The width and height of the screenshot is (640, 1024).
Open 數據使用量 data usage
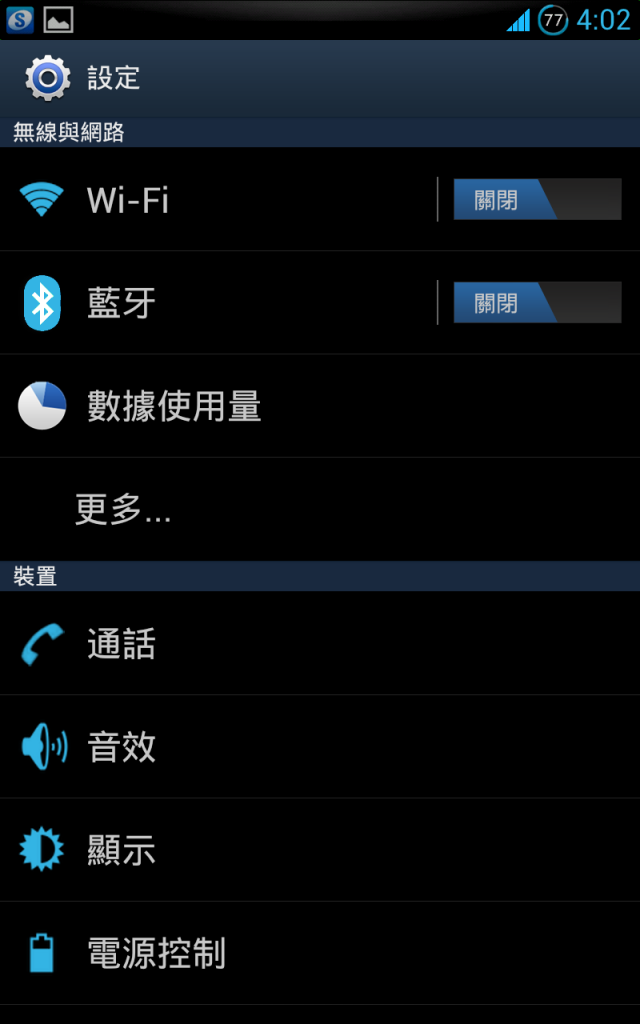[x=320, y=406]
